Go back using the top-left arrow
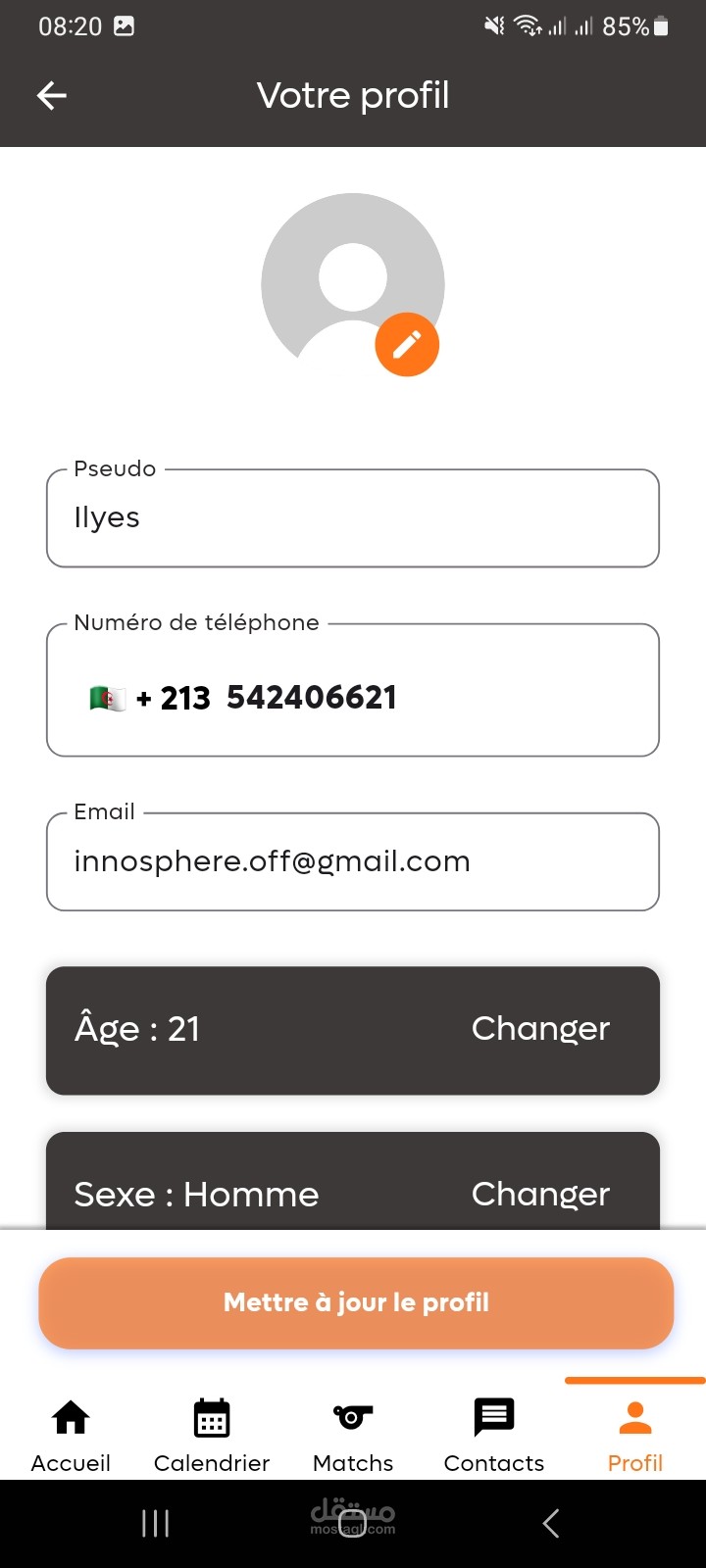The image size is (706, 1568). point(52,95)
